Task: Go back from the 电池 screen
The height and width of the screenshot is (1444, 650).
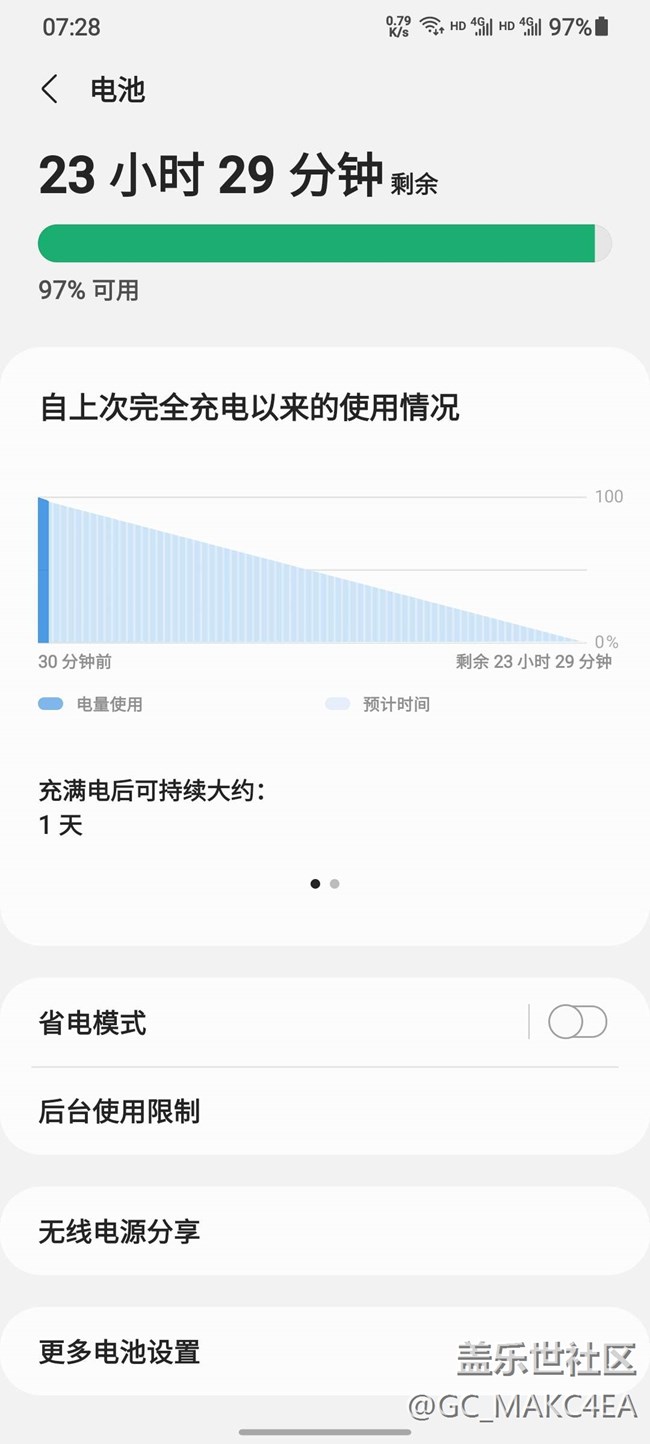Action: (50, 89)
